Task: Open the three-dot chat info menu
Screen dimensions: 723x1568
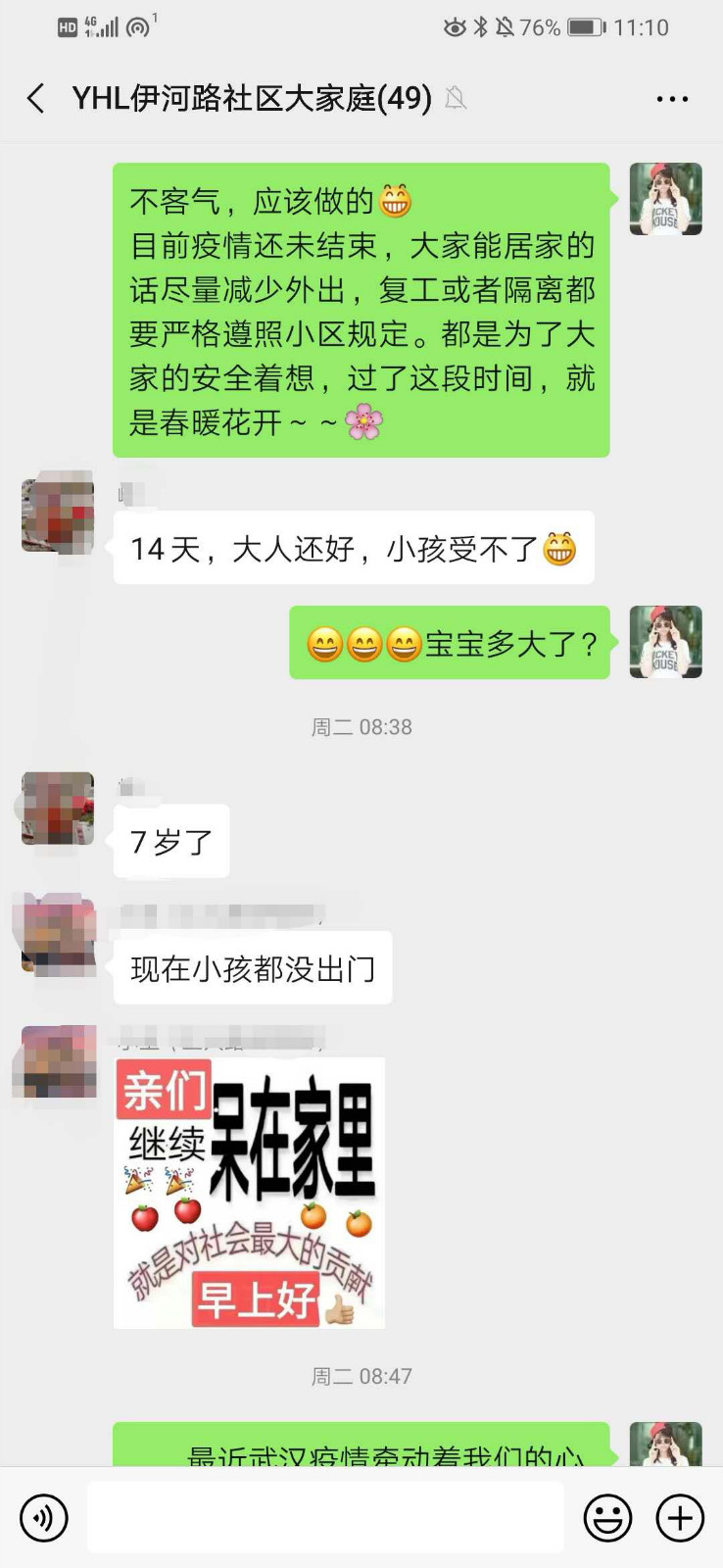Action: [x=672, y=99]
